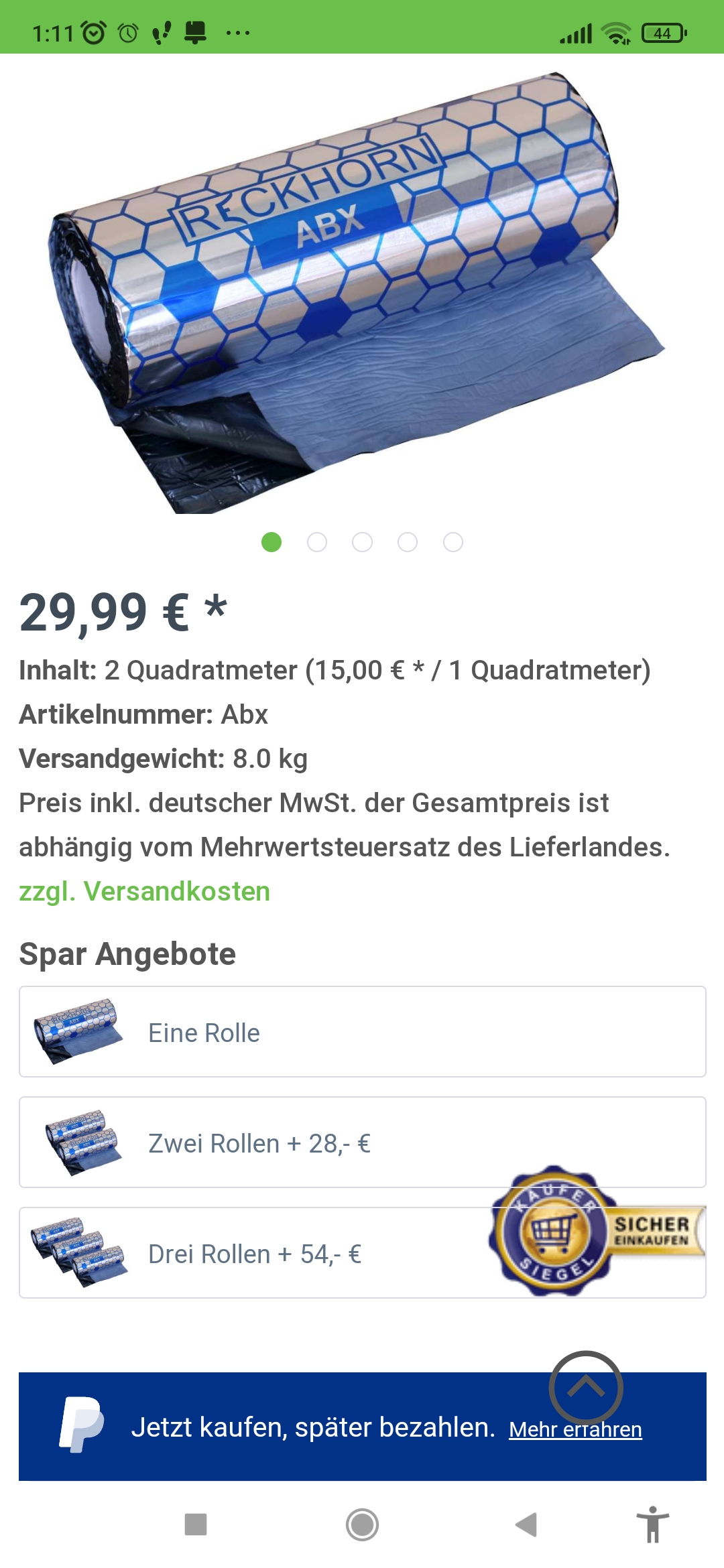Go back with the system back button
Screen dimensions: 724x1568
tap(527, 1524)
